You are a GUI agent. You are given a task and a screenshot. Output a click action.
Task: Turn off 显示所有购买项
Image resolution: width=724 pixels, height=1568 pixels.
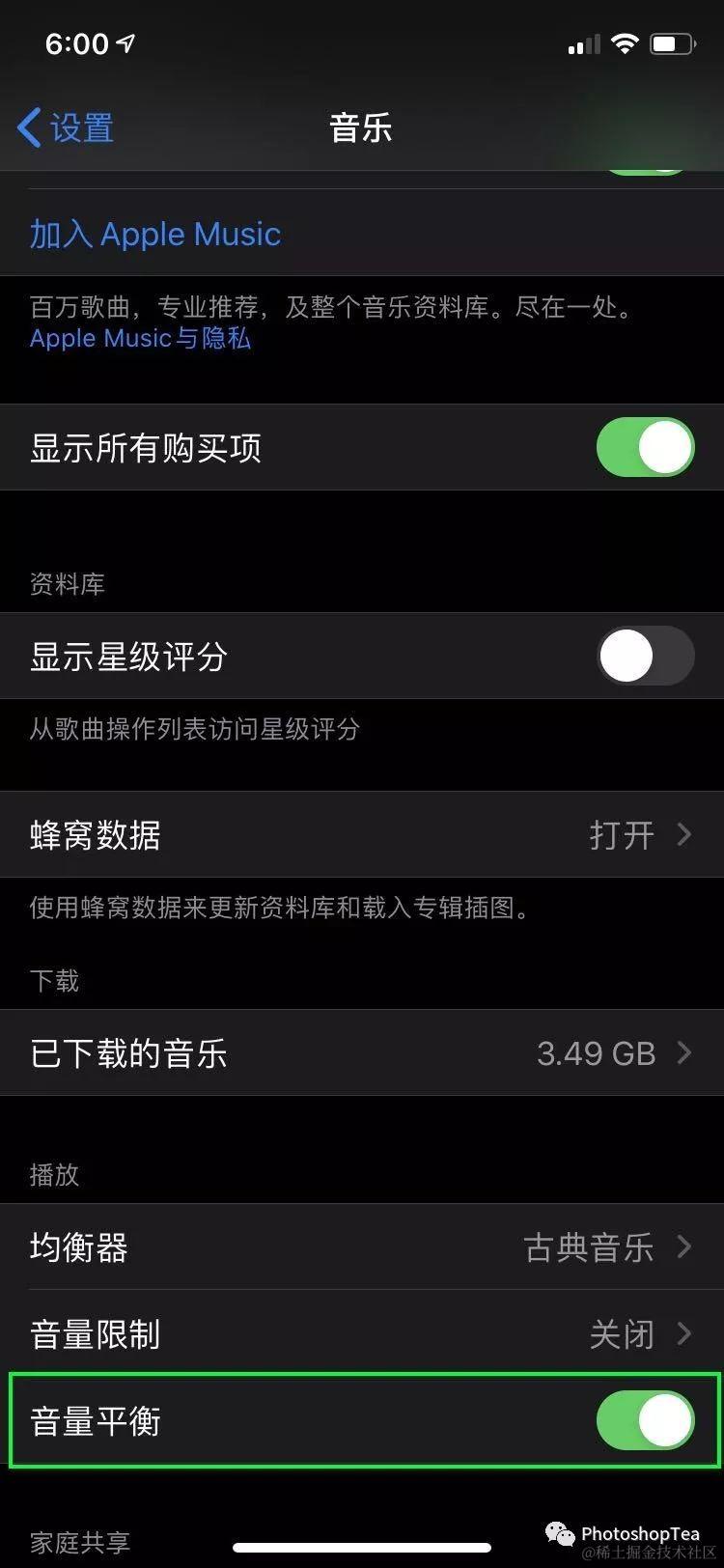coord(645,448)
